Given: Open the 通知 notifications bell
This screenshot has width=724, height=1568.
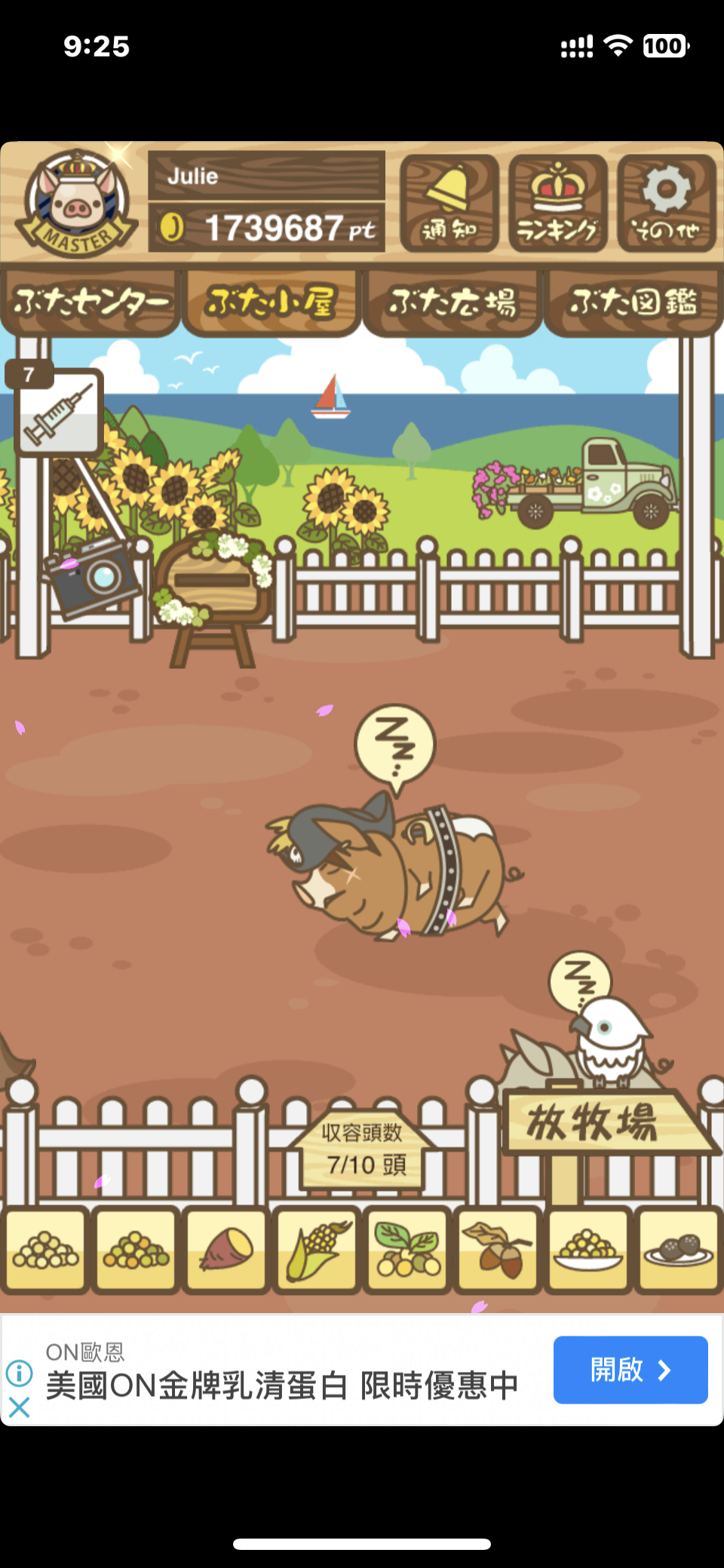Looking at the screenshot, I should pos(449,203).
